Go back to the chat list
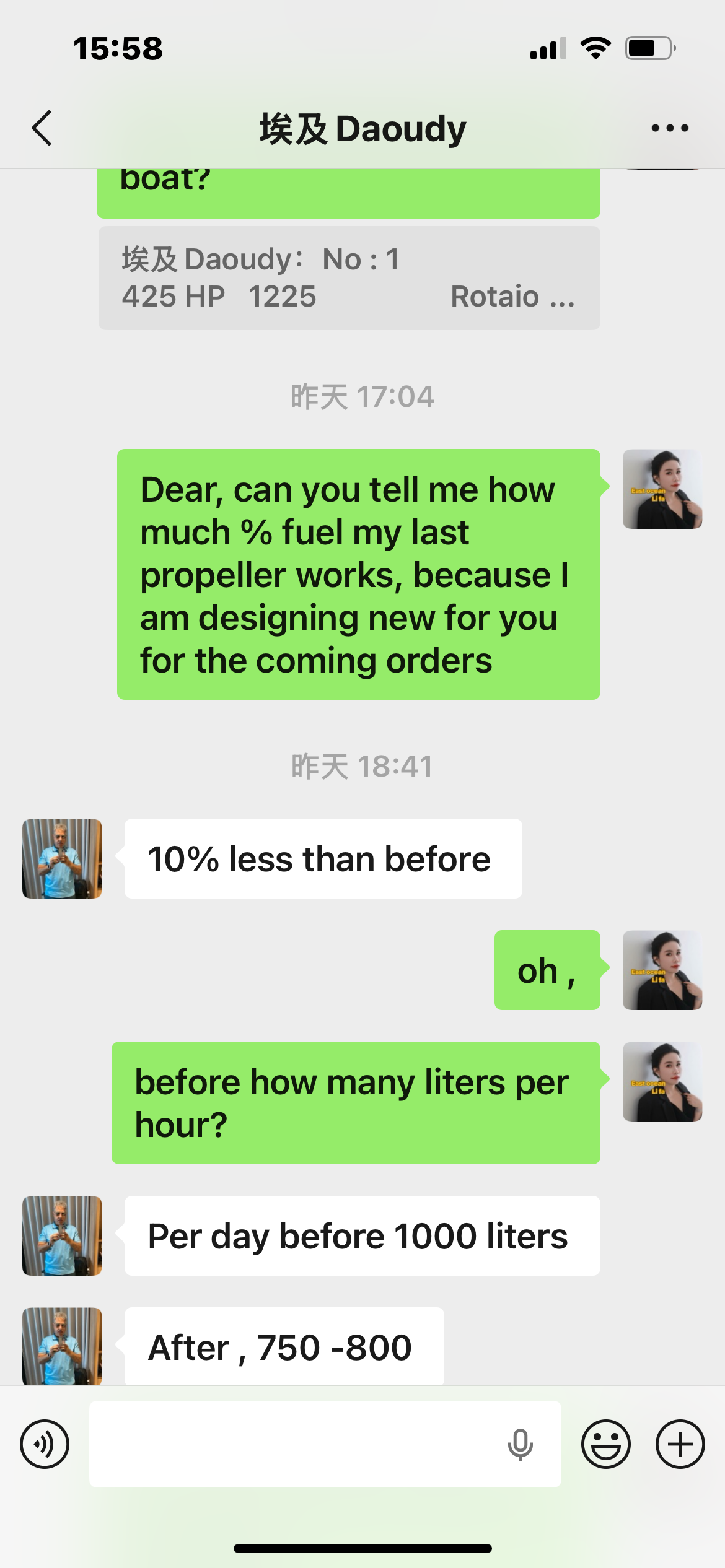 point(42,128)
